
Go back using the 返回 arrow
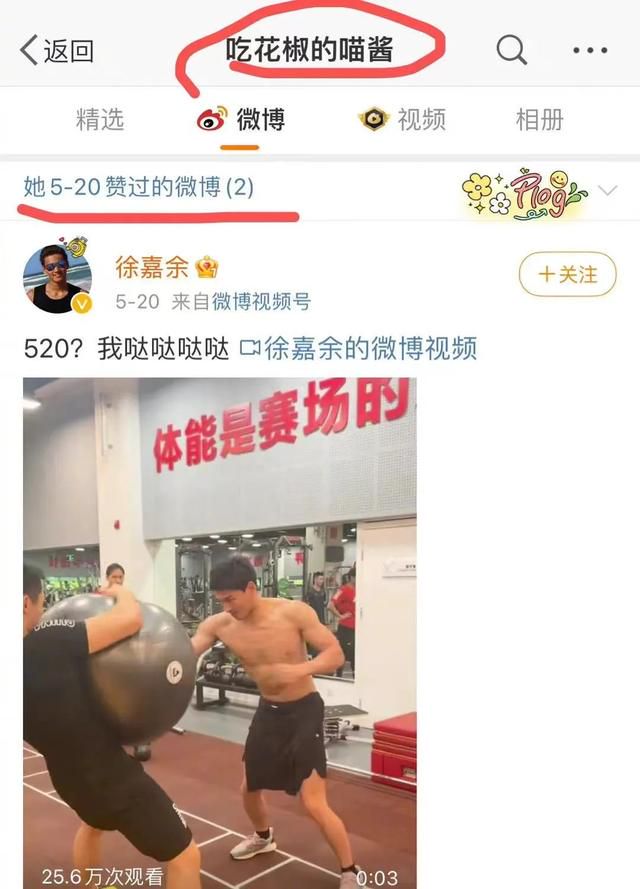tap(56, 49)
